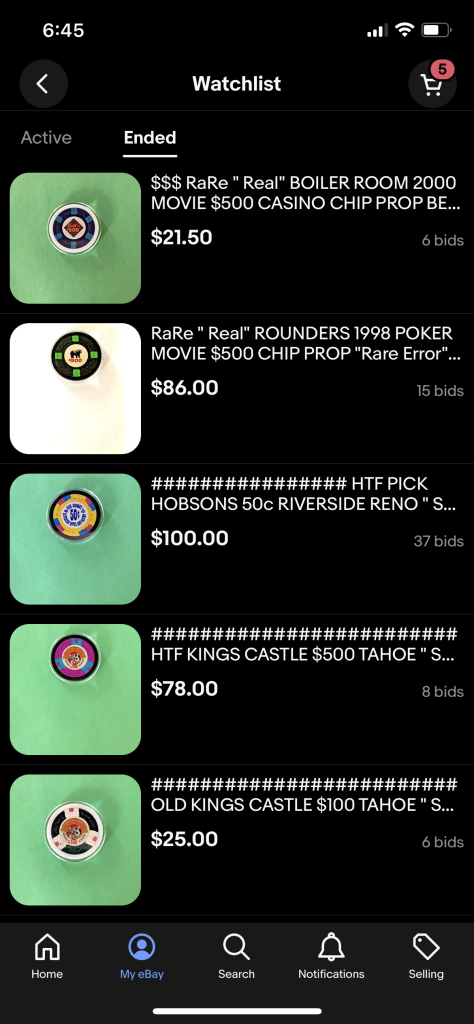This screenshot has width=474, height=1024.
Task: View OLD KINGS CASTLE $100 TAHOE listing
Action: pyautogui.click(x=237, y=839)
